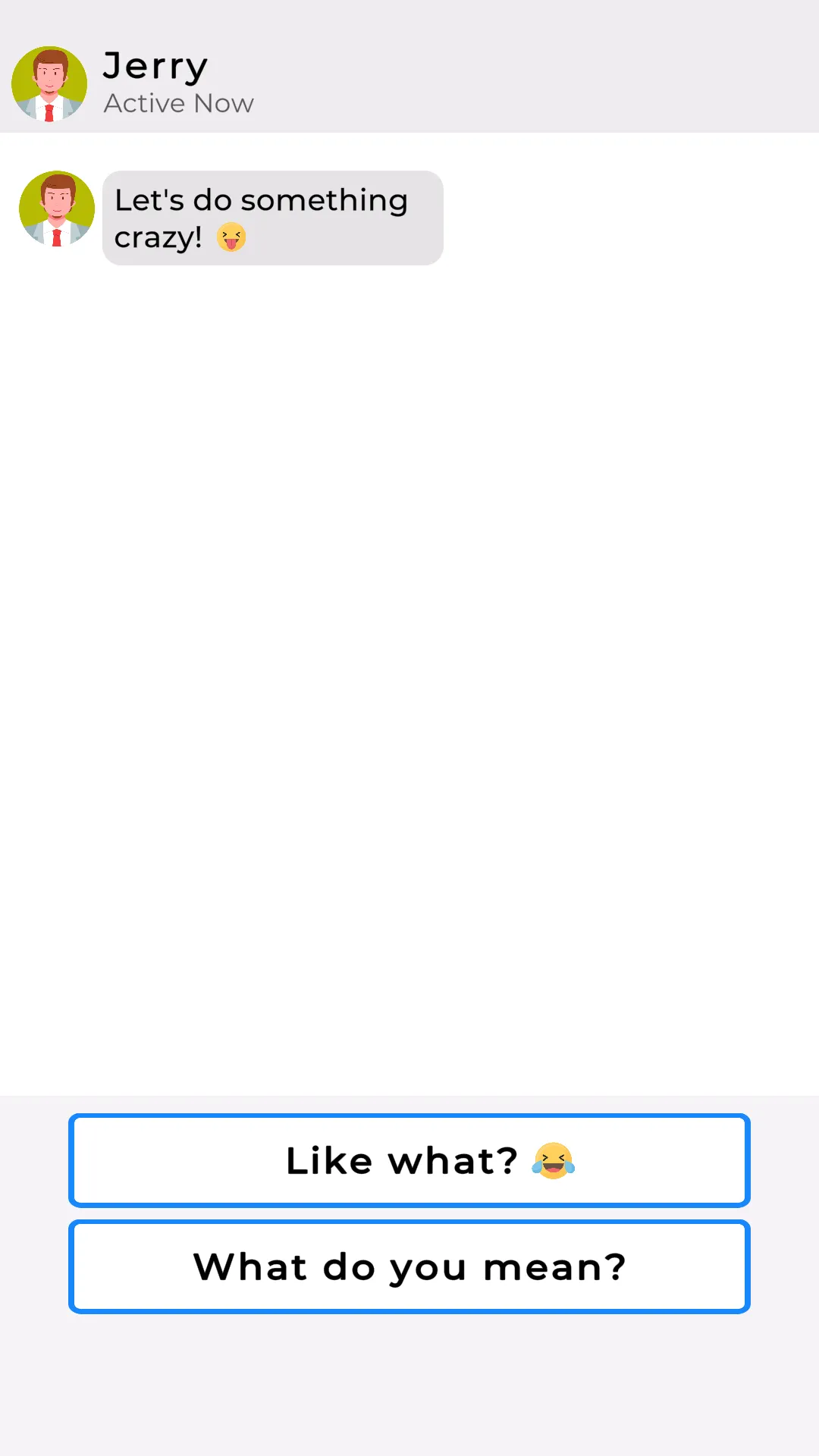Screen dimensions: 819x1456
Task: Tap the name 'Jerry' in the header
Action: 154,65
